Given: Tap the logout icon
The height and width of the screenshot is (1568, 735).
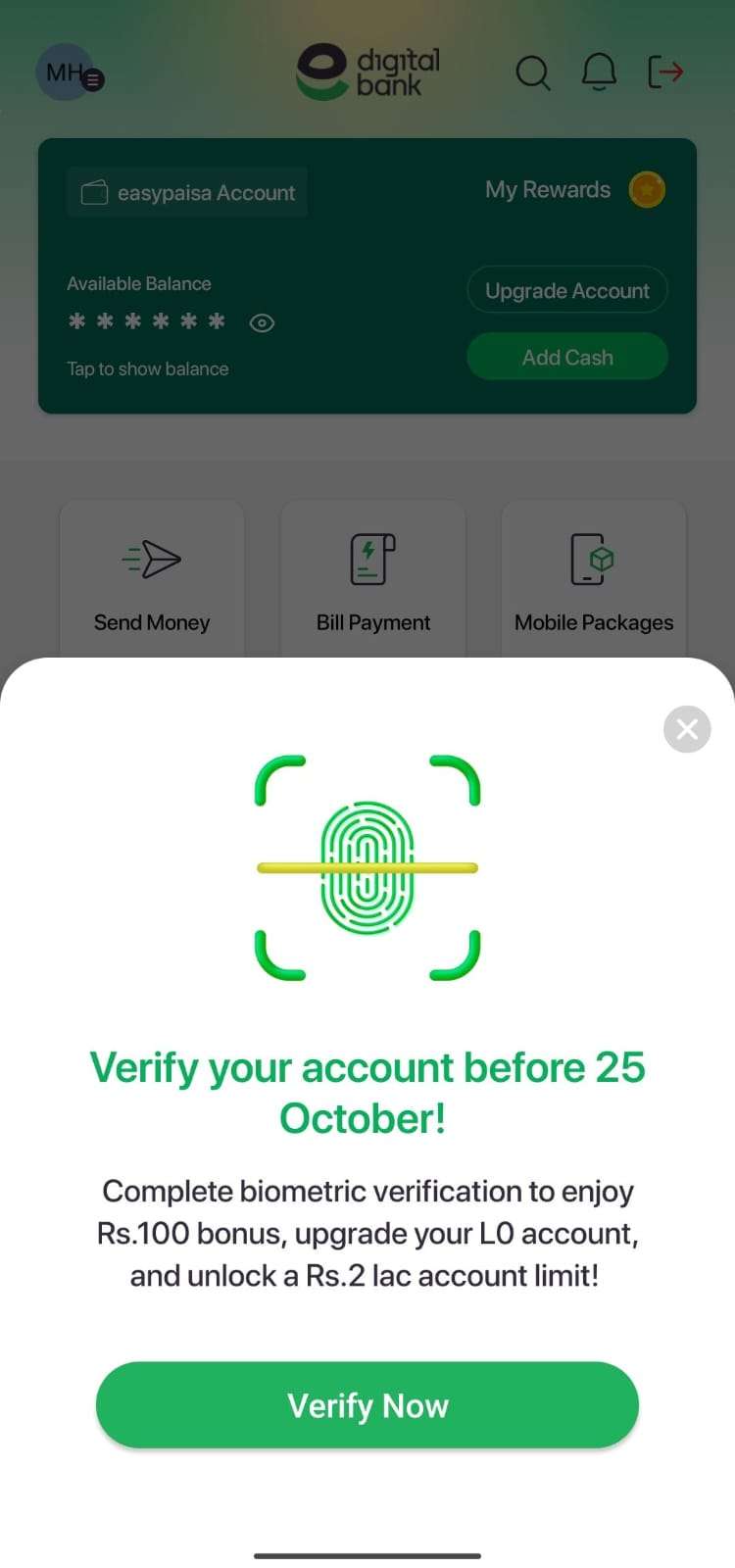Looking at the screenshot, I should [x=665, y=73].
